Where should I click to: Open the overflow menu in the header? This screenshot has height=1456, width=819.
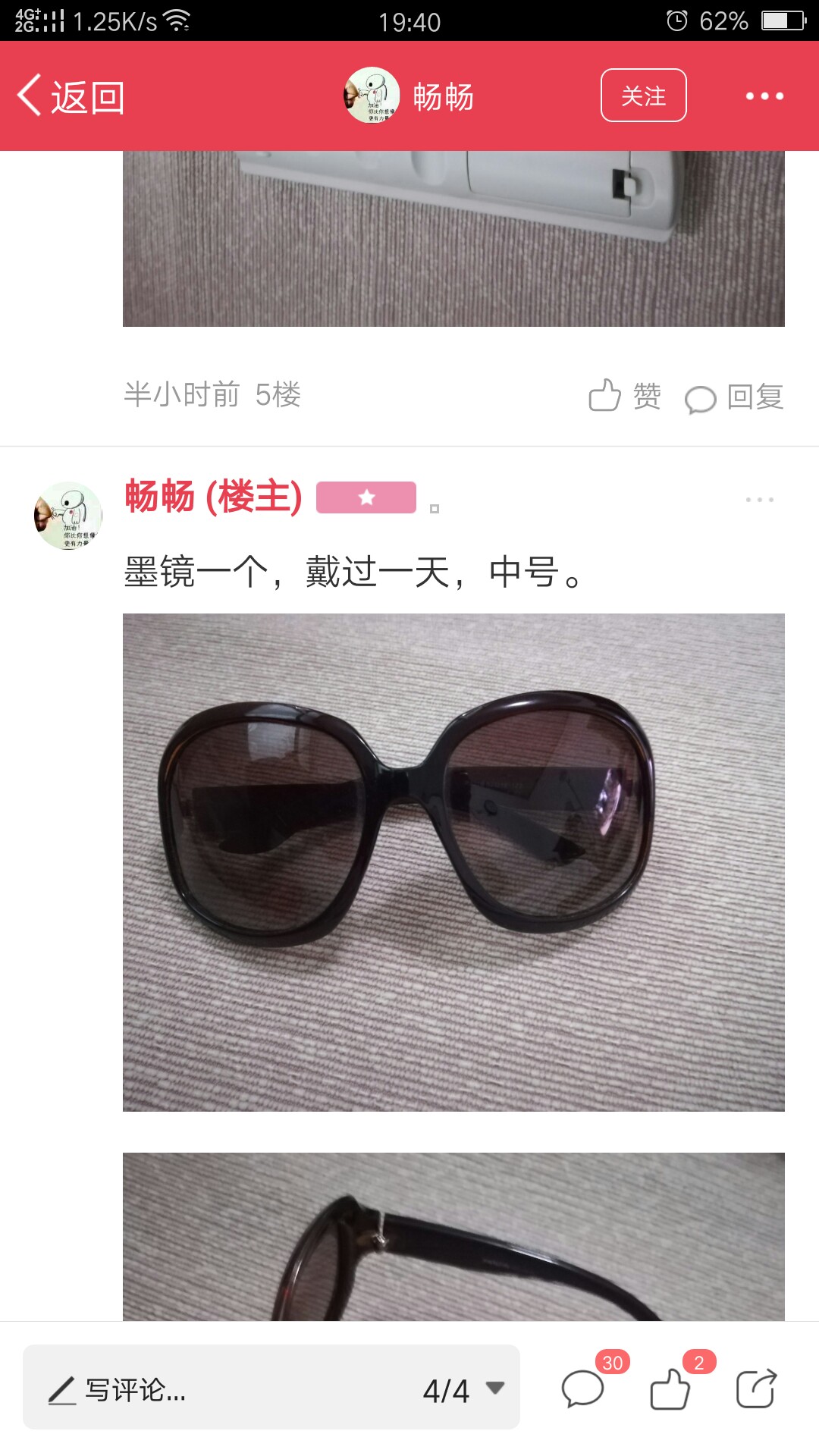(764, 96)
